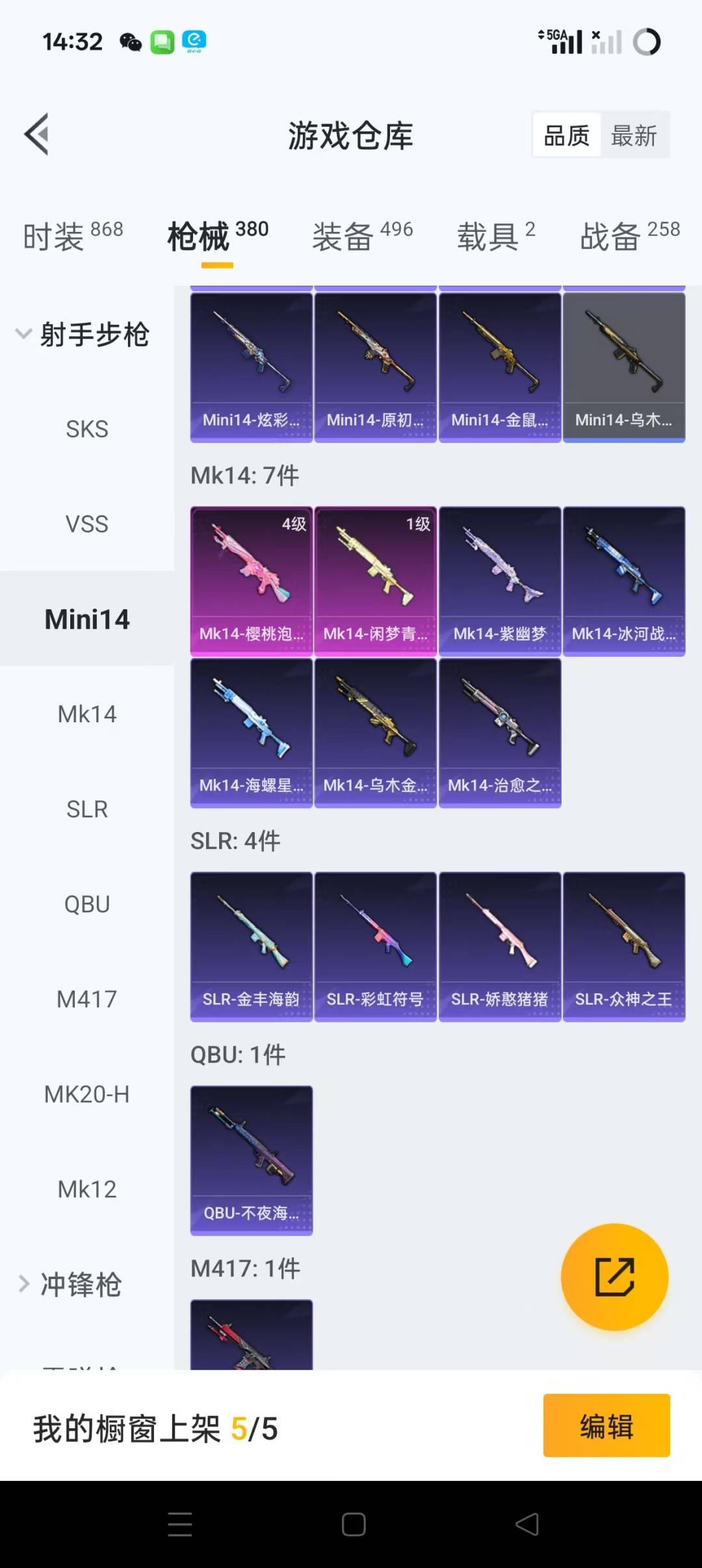Select QBU in the side list
702x1568 pixels.
pos(87,904)
